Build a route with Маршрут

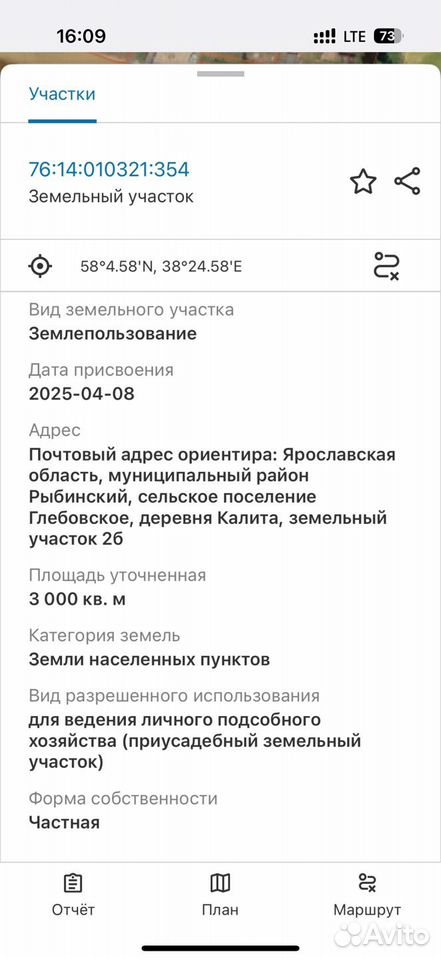367,894
